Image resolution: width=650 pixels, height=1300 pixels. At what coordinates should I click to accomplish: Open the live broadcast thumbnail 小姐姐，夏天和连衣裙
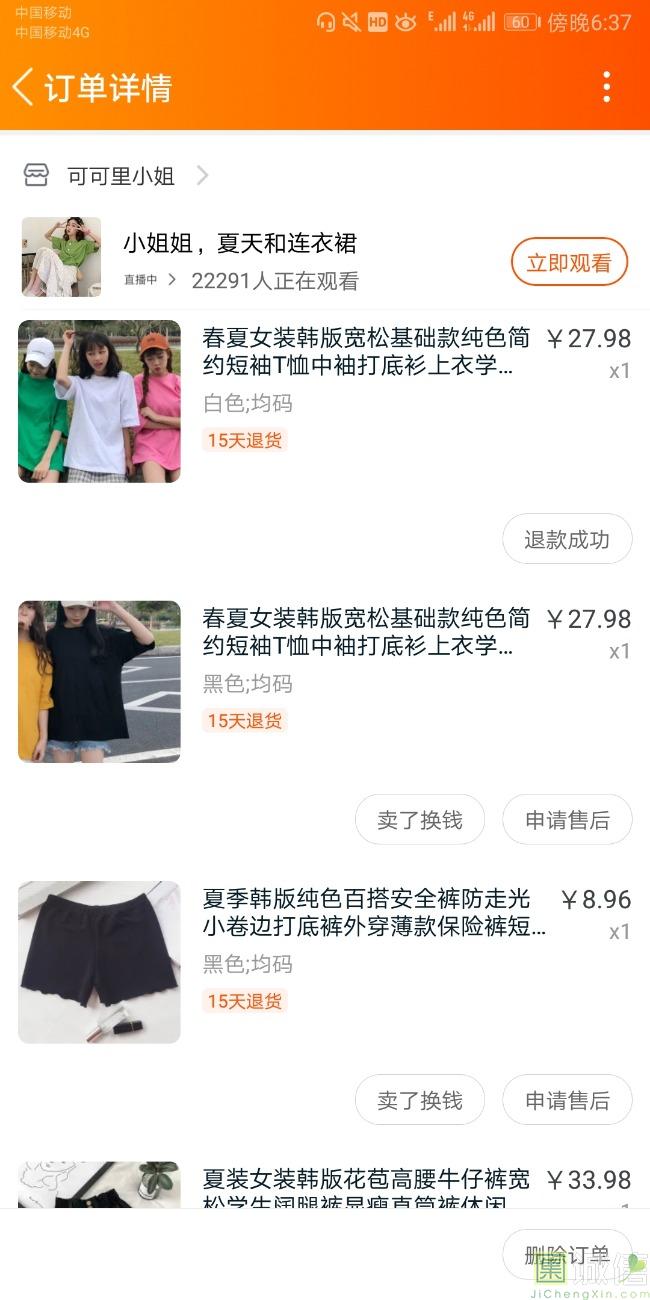click(x=62, y=257)
